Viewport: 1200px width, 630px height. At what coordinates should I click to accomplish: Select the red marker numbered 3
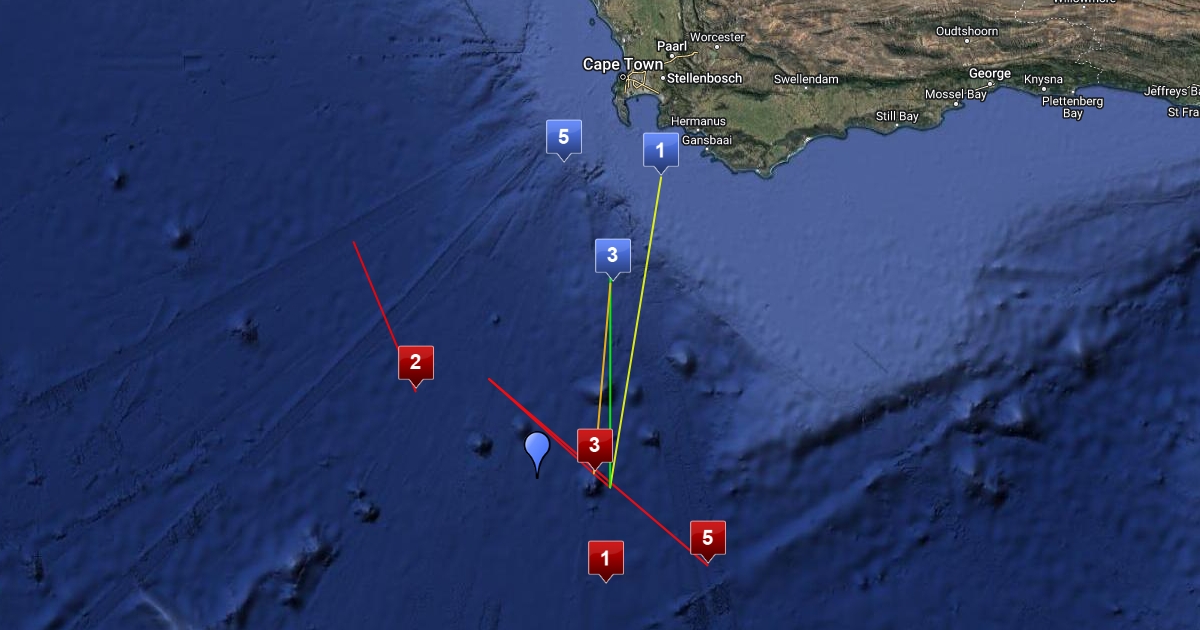coord(594,445)
